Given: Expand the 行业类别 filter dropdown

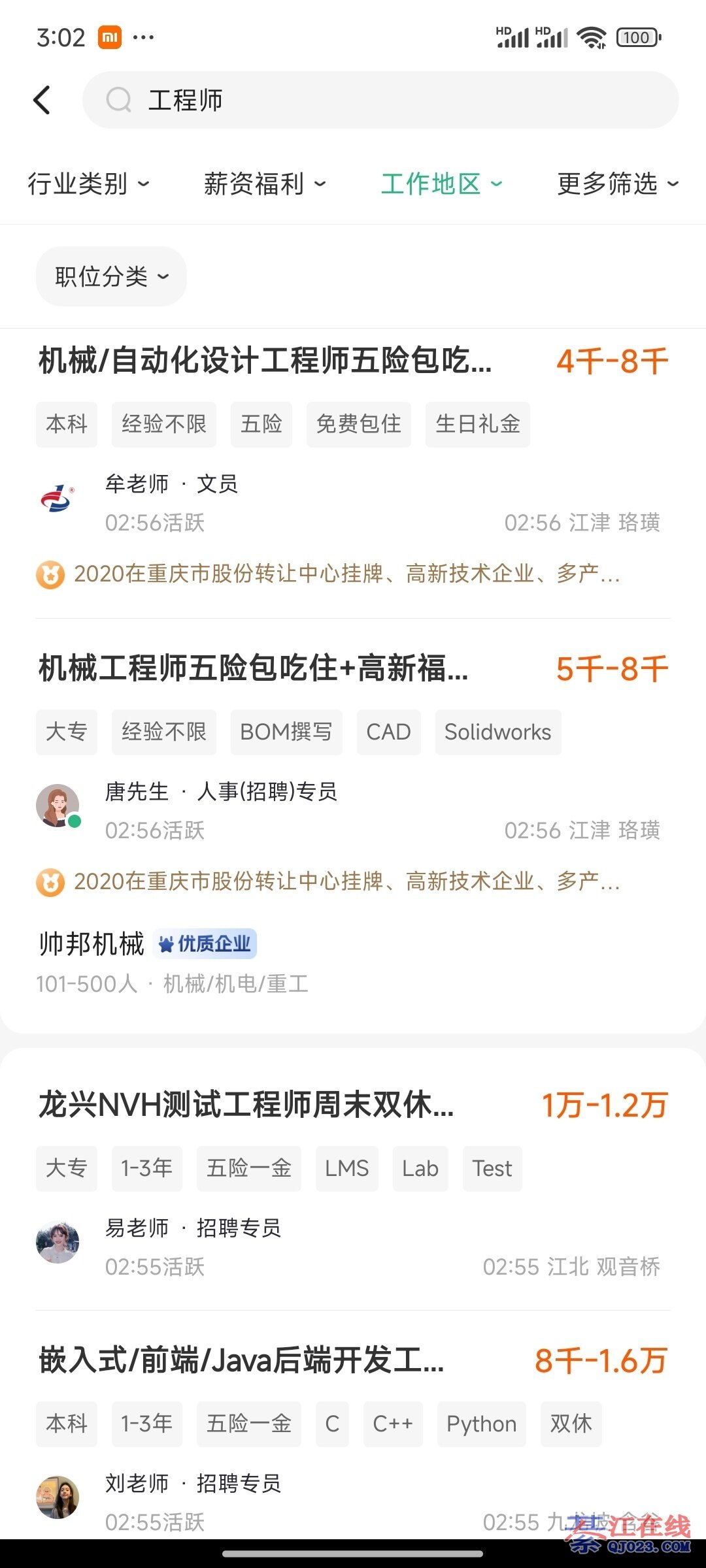Looking at the screenshot, I should (88, 184).
